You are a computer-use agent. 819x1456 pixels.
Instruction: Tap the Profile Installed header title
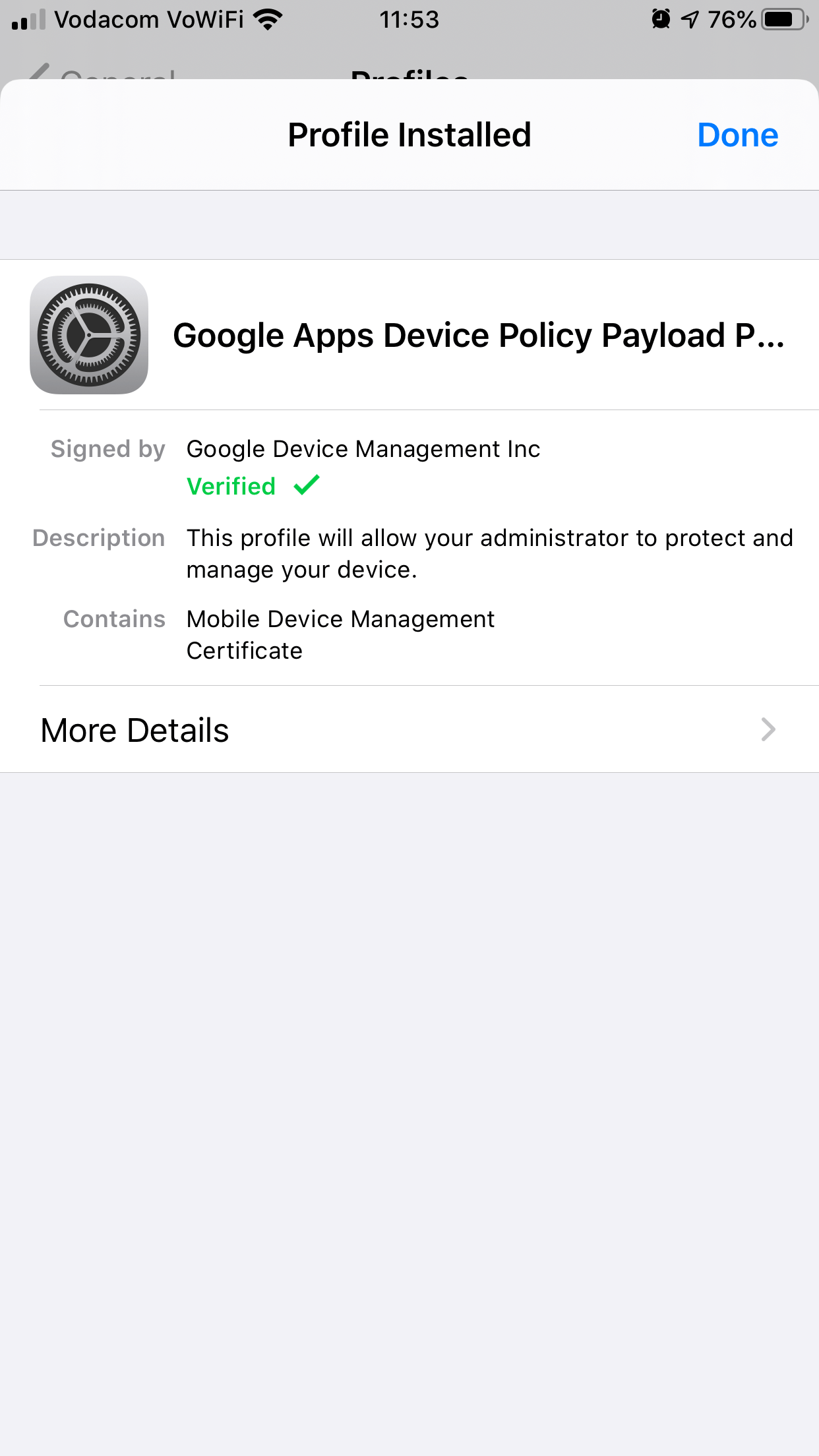[409, 135]
